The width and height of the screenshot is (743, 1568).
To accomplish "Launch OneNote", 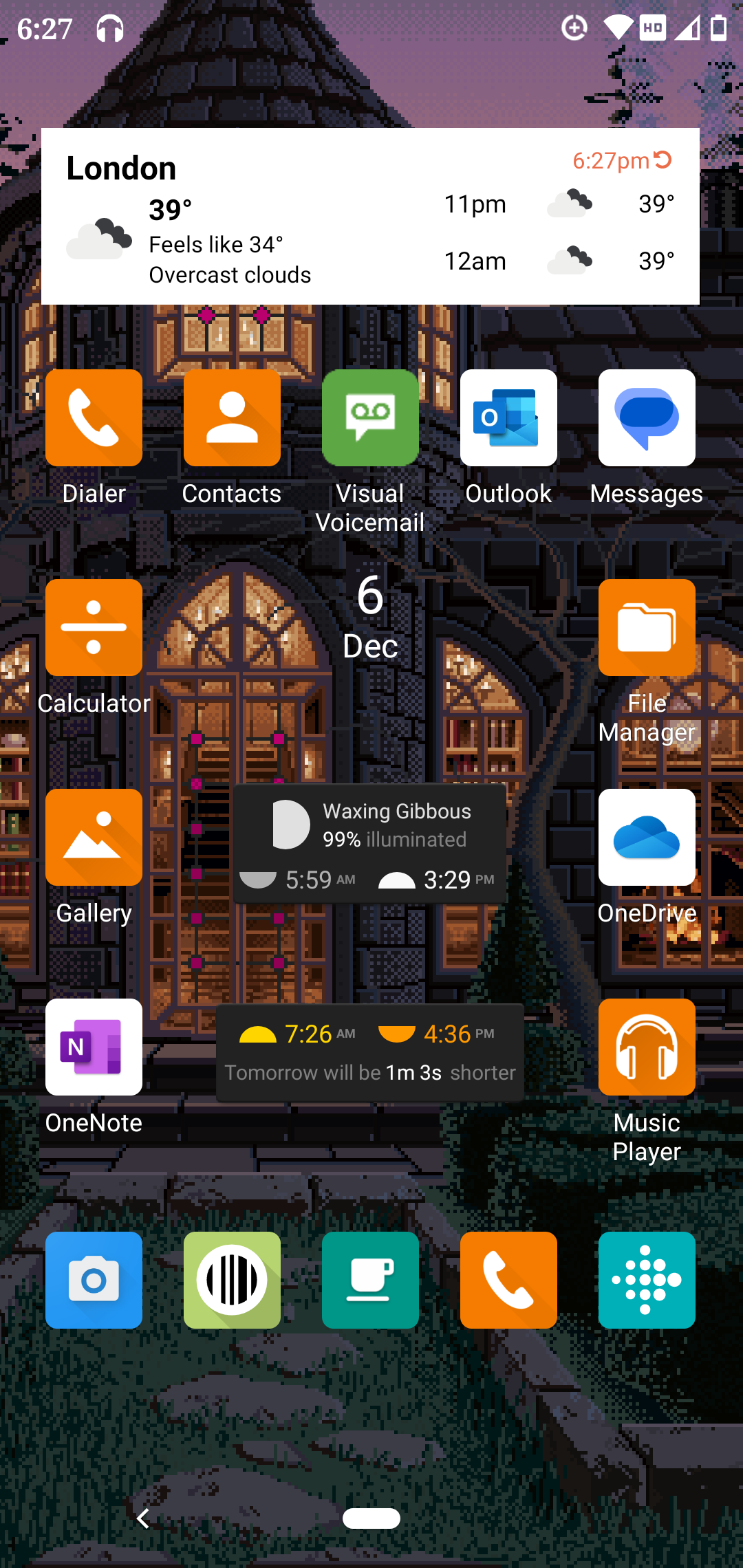I will tap(94, 1047).
